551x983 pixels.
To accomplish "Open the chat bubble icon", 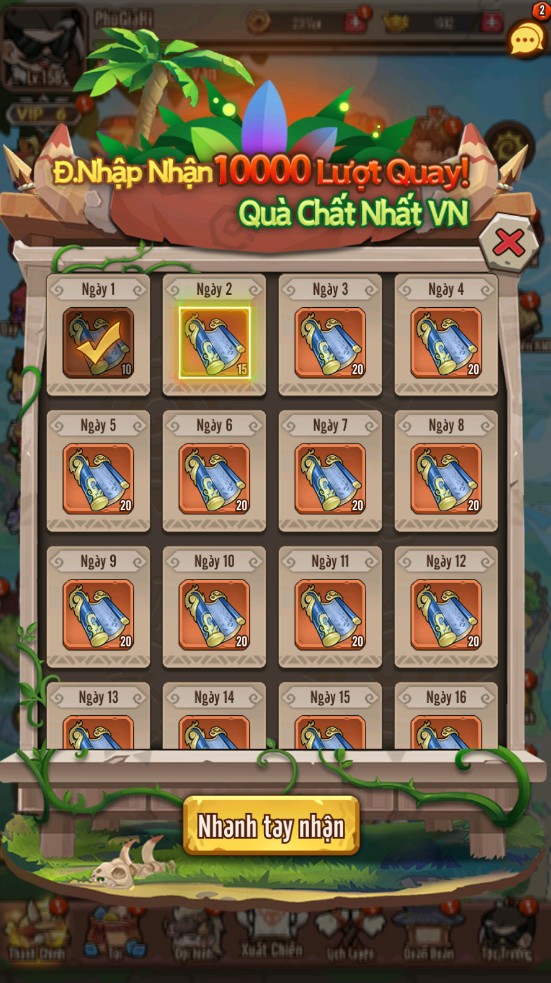I will pyautogui.click(x=527, y=39).
